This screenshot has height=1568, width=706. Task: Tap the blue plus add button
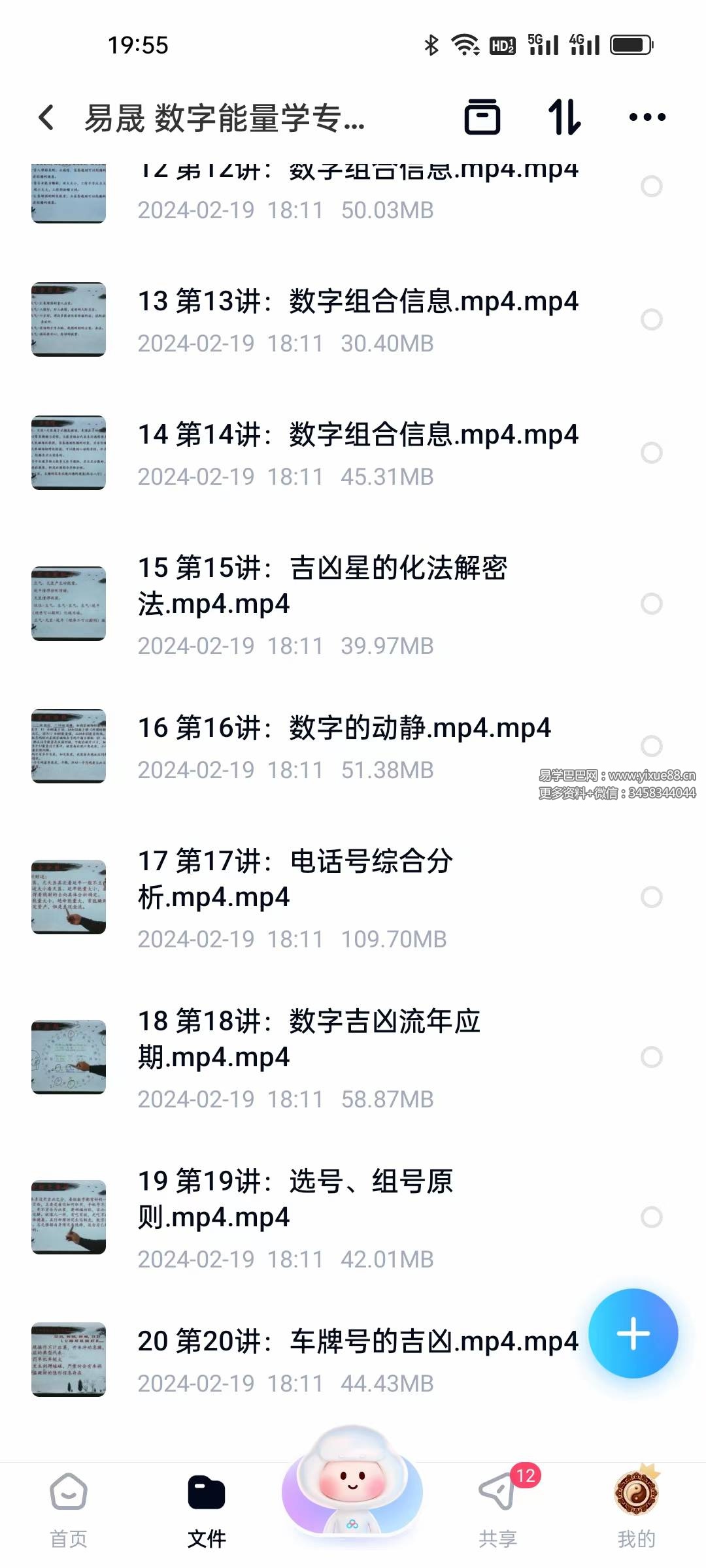tap(633, 1333)
